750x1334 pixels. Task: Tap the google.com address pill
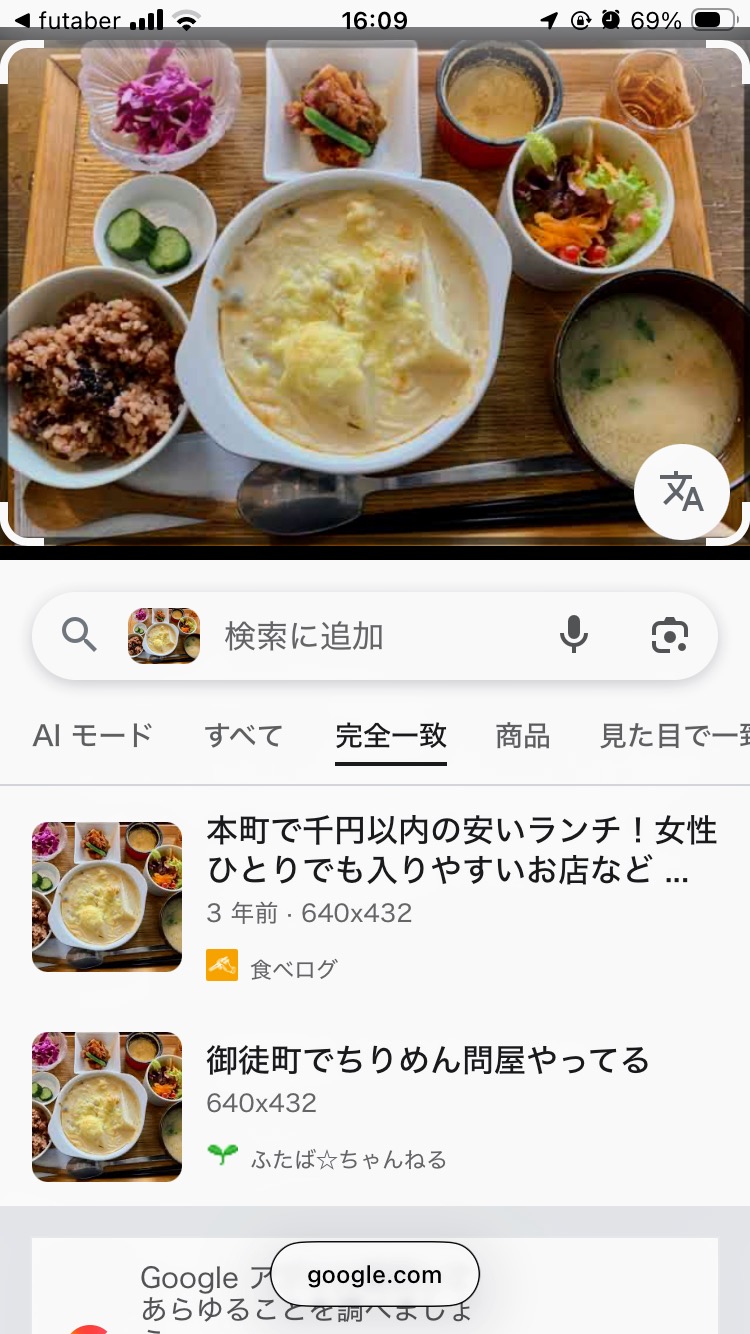tap(375, 1275)
